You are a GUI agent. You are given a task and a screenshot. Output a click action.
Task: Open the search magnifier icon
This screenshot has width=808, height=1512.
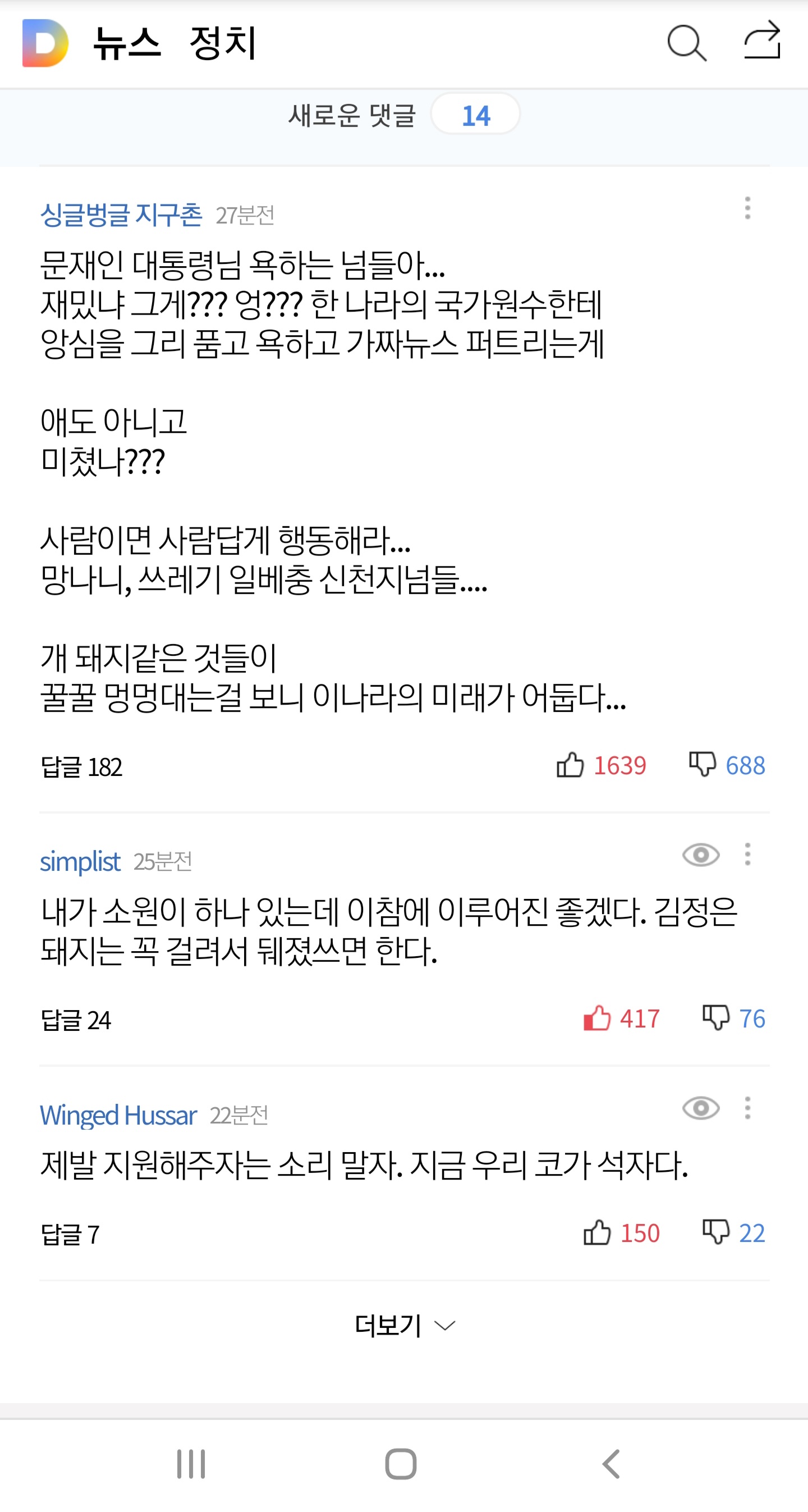point(687,43)
